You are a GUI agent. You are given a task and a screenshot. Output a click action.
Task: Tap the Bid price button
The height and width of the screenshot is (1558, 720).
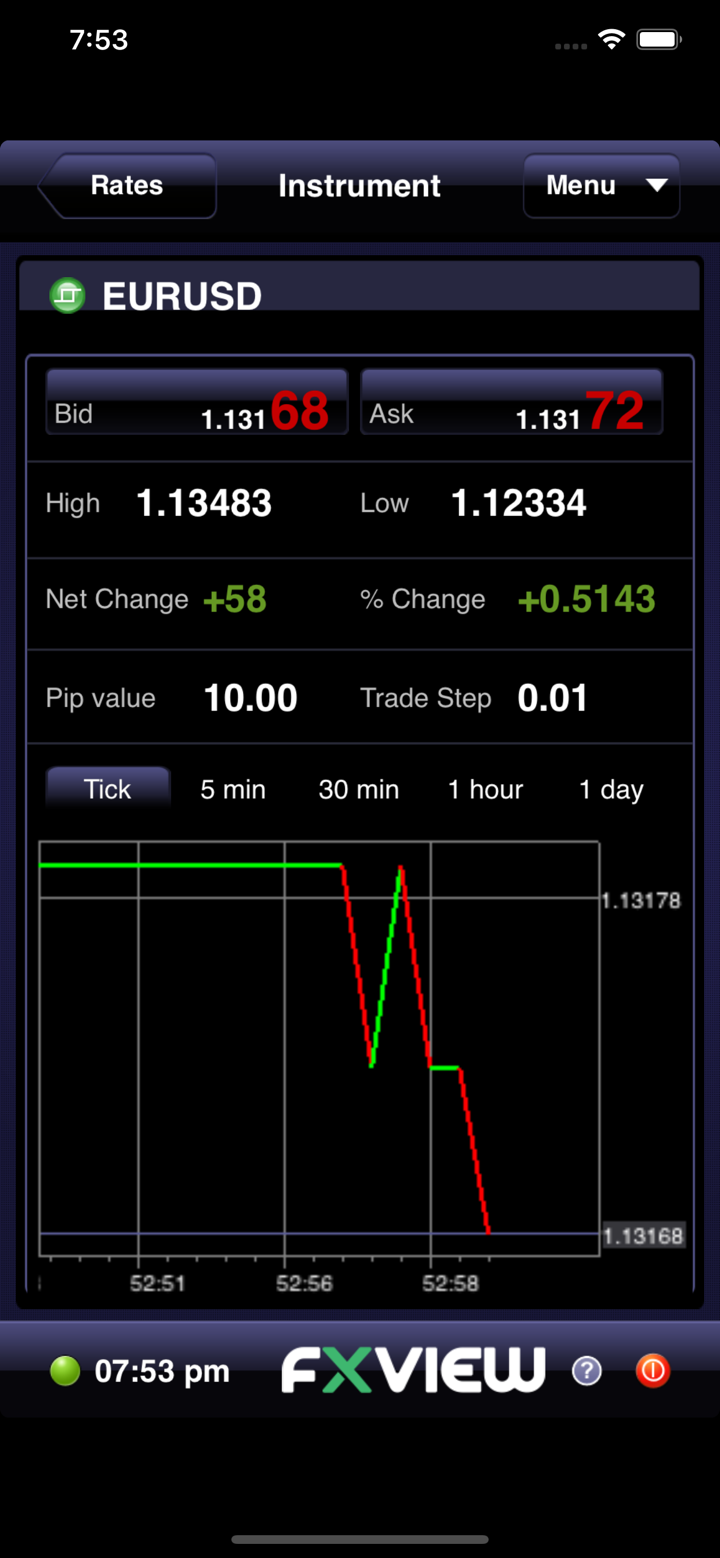[x=197, y=402]
